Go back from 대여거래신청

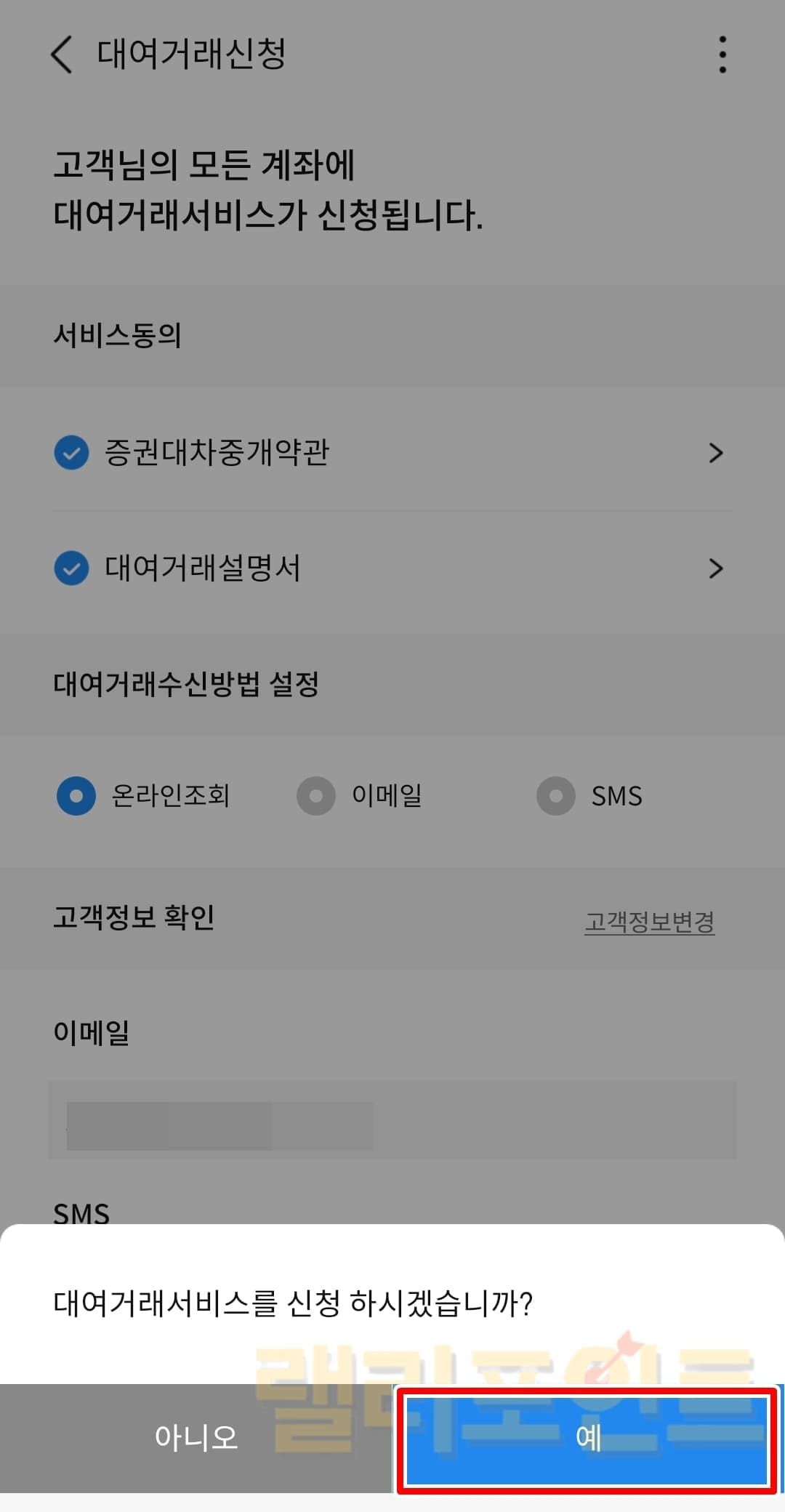click(63, 55)
